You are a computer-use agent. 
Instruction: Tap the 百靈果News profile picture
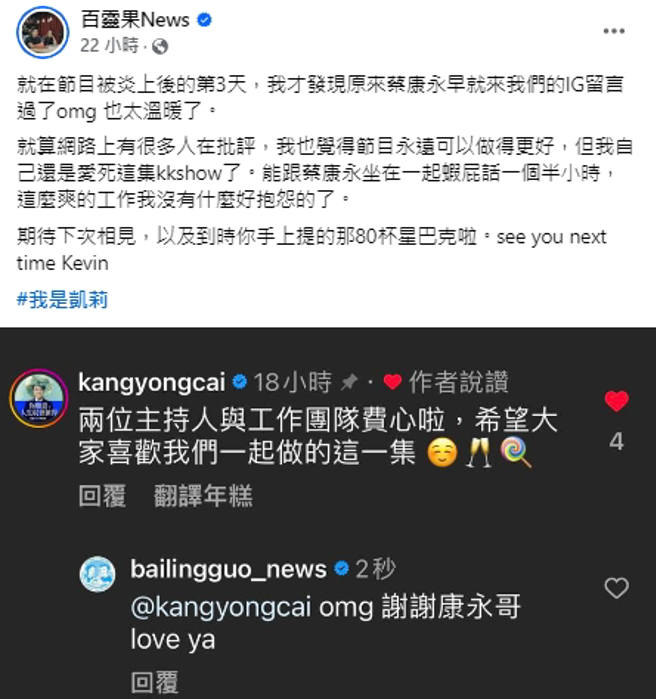tap(42, 33)
